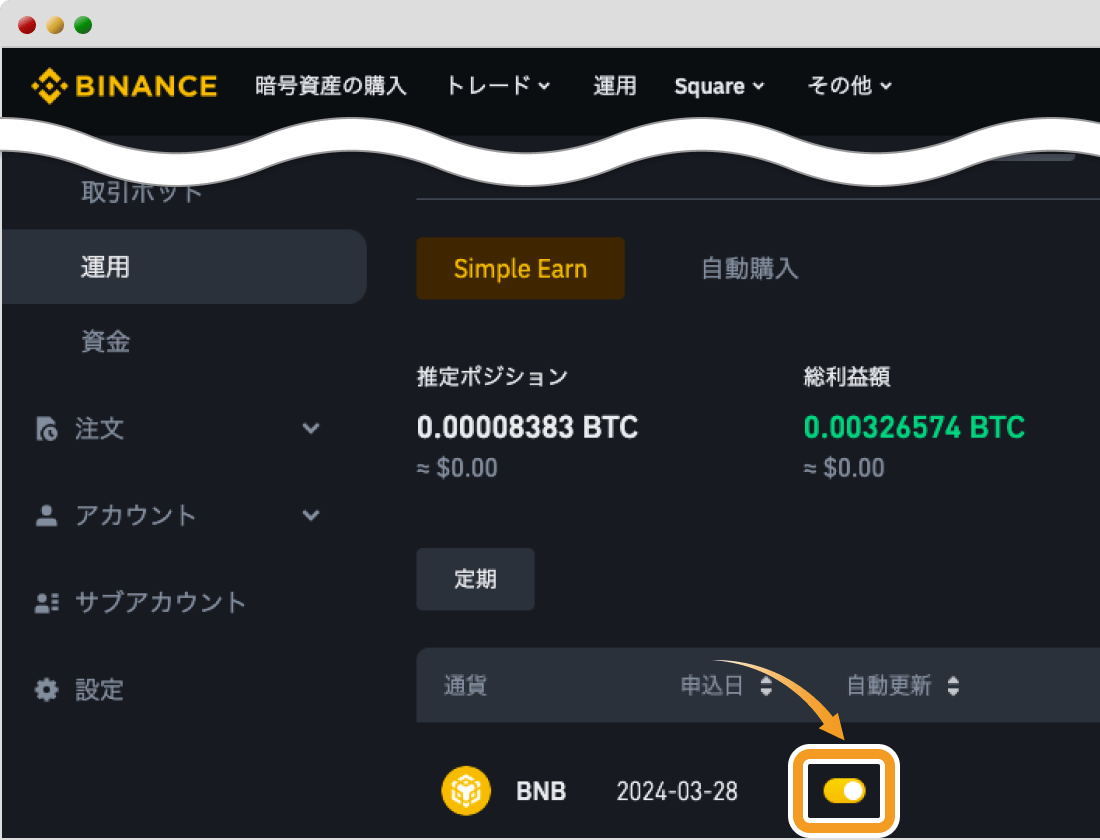Open サブアカウント in the sidebar

coord(160,602)
